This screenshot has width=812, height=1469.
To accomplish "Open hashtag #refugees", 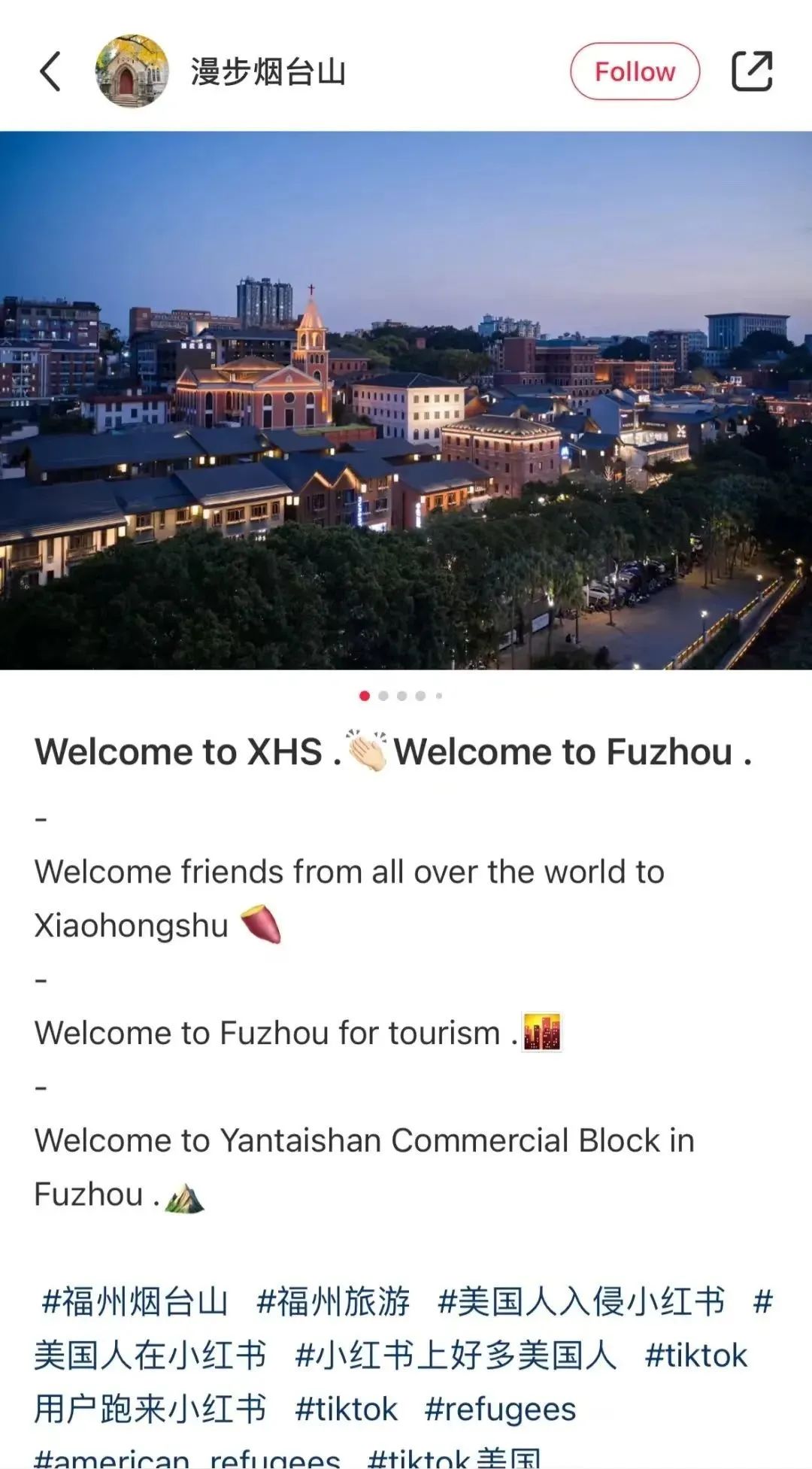I will (x=500, y=1409).
